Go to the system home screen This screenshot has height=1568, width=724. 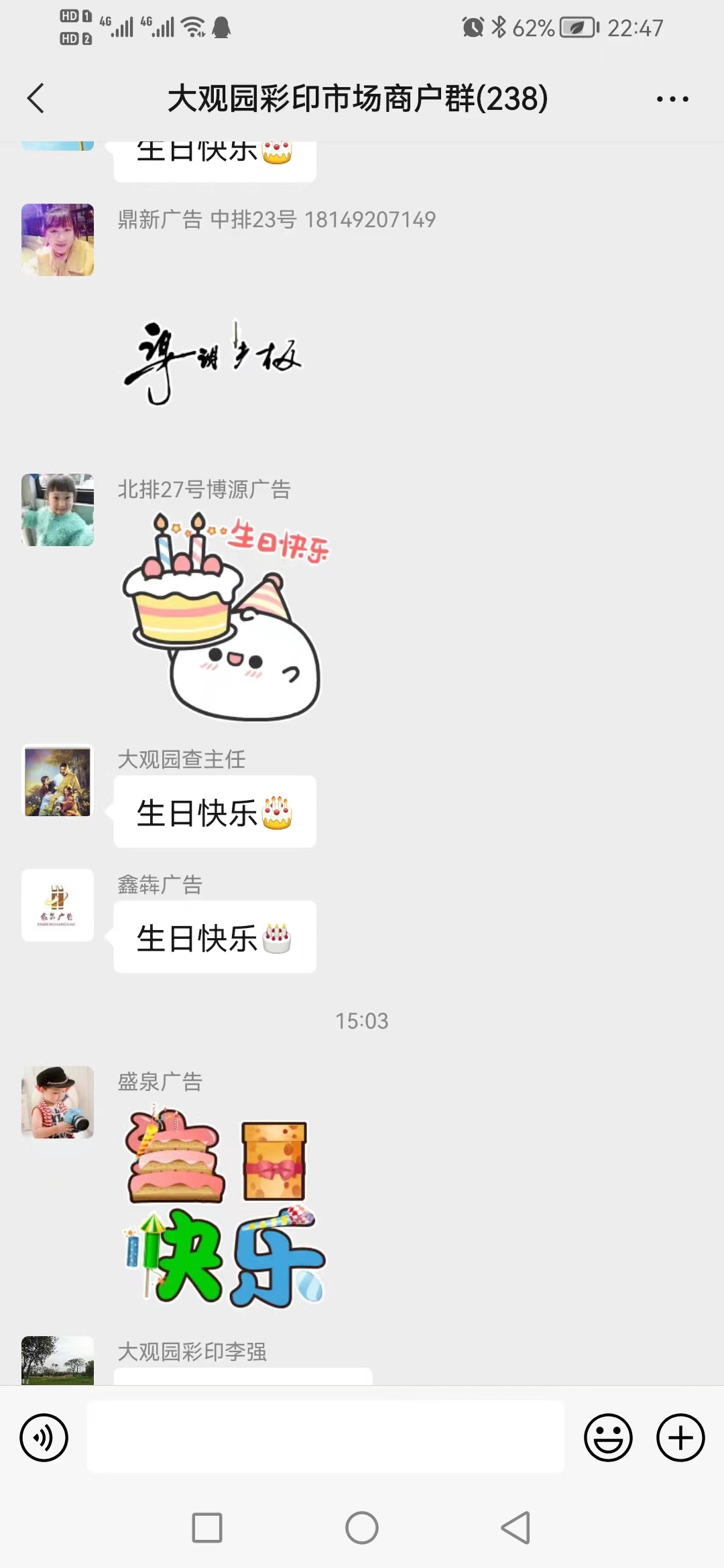(x=362, y=1528)
